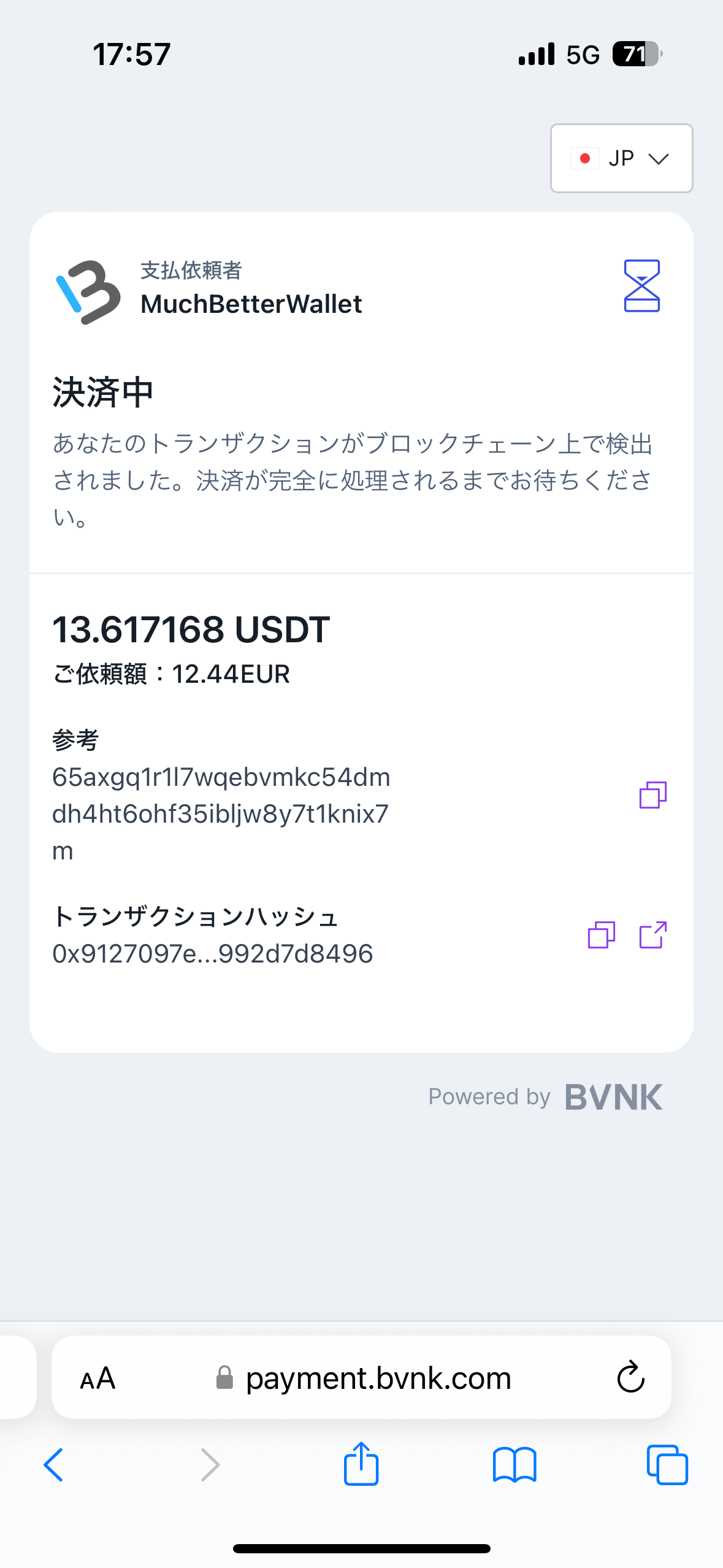This screenshot has width=723, height=1568.
Task: Show open Safari tabs
Action: coord(667,1465)
